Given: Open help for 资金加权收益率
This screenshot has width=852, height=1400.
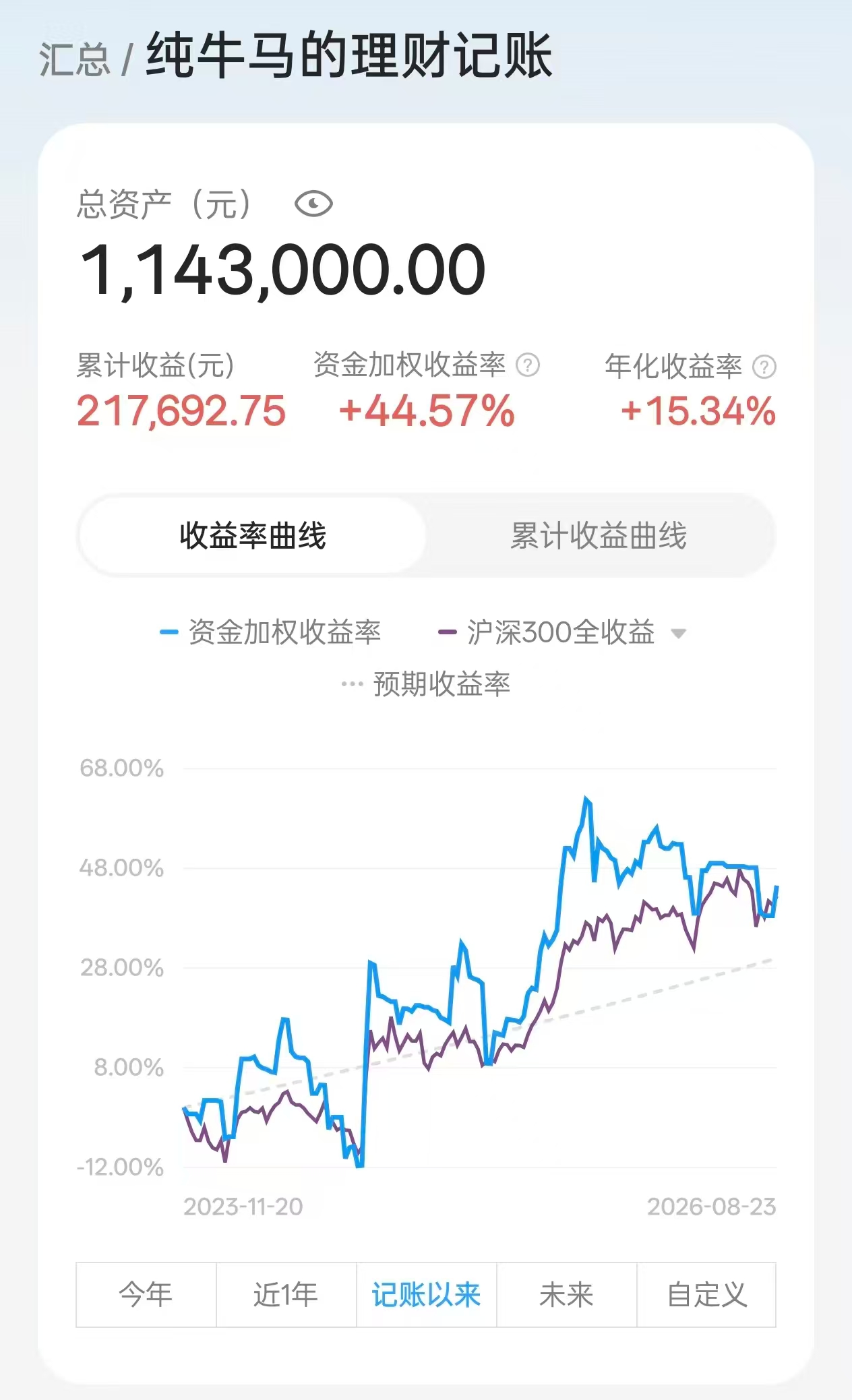Looking at the screenshot, I should click(528, 365).
